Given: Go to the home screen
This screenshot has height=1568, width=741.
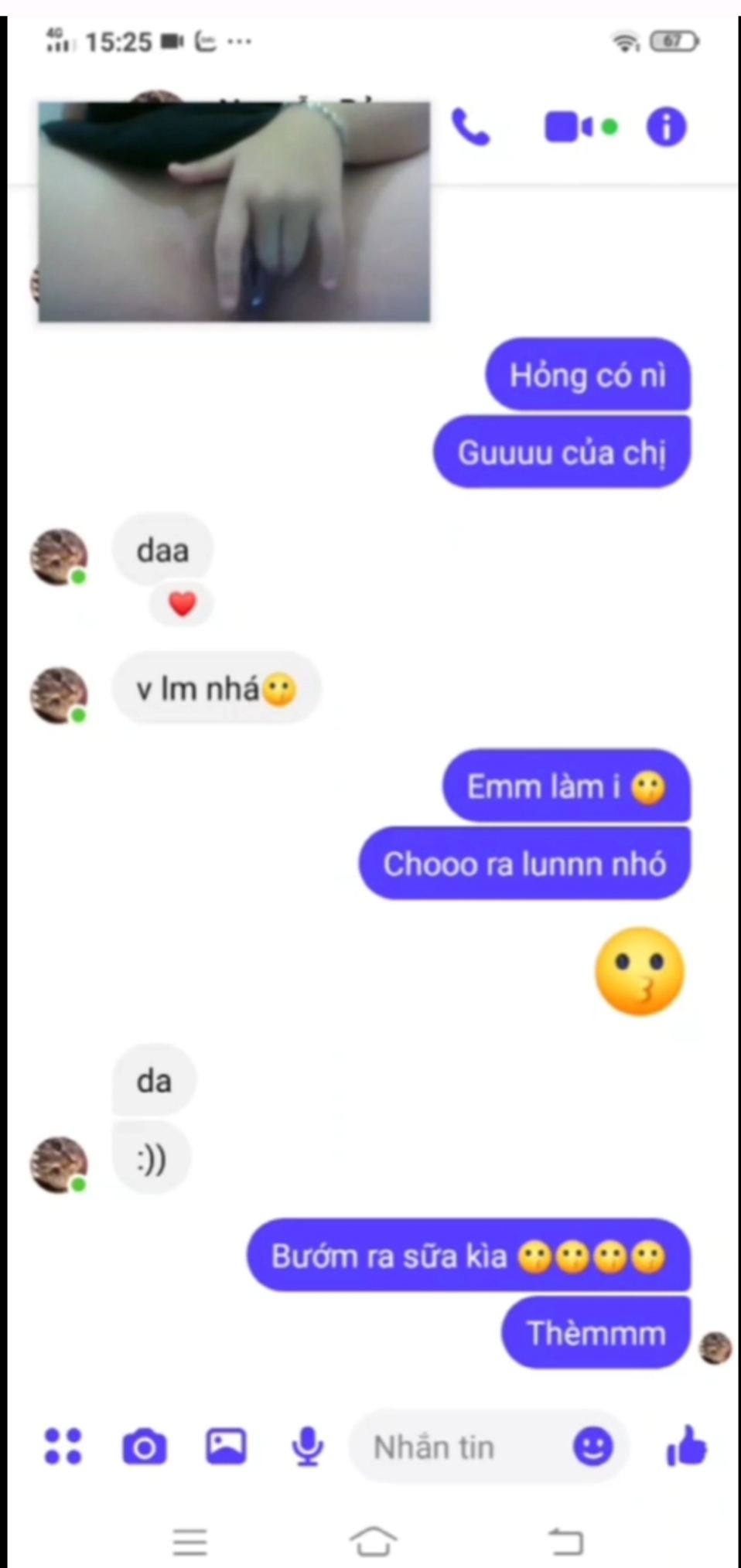Looking at the screenshot, I should (373, 1541).
